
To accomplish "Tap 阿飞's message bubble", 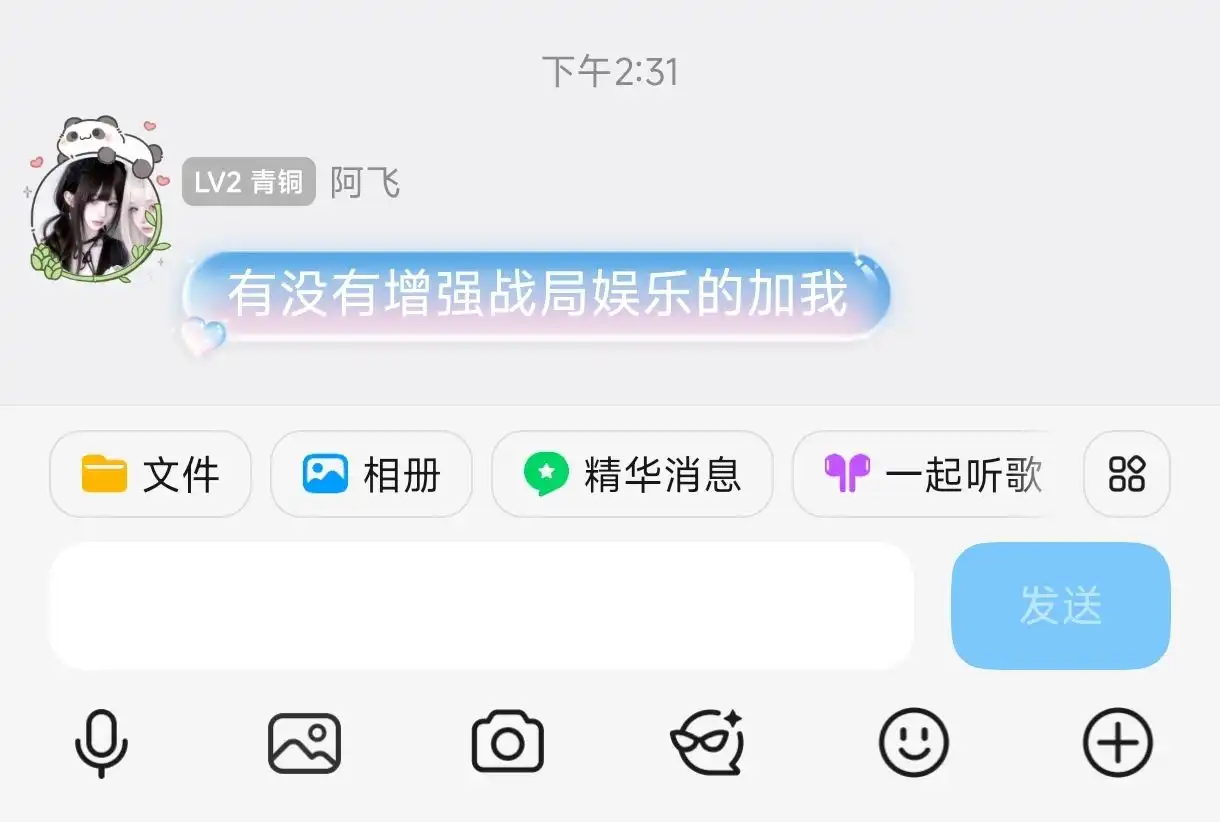I will tap(537, 296).
